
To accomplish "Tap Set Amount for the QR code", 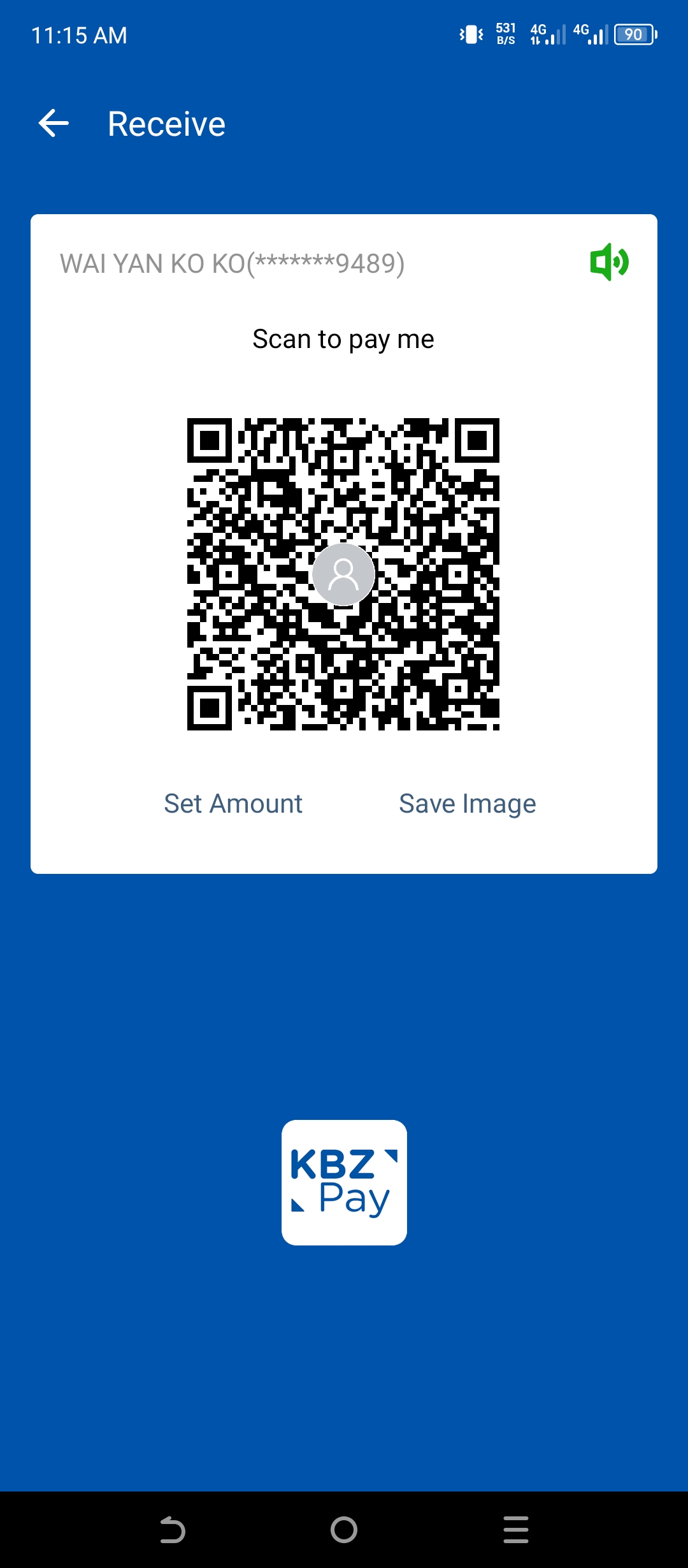I will [x=233, y=804].
